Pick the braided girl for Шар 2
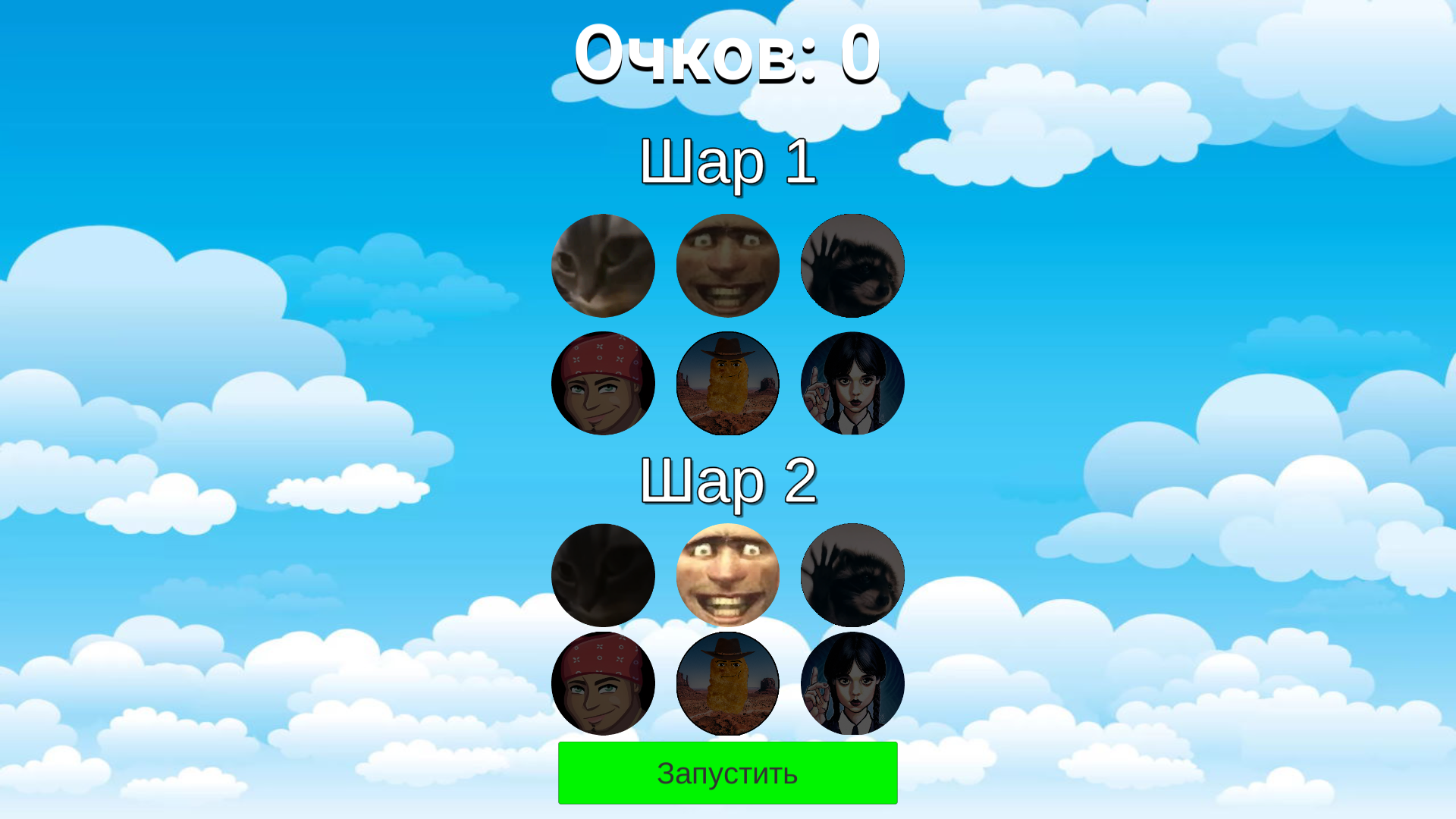 [852, 683]
